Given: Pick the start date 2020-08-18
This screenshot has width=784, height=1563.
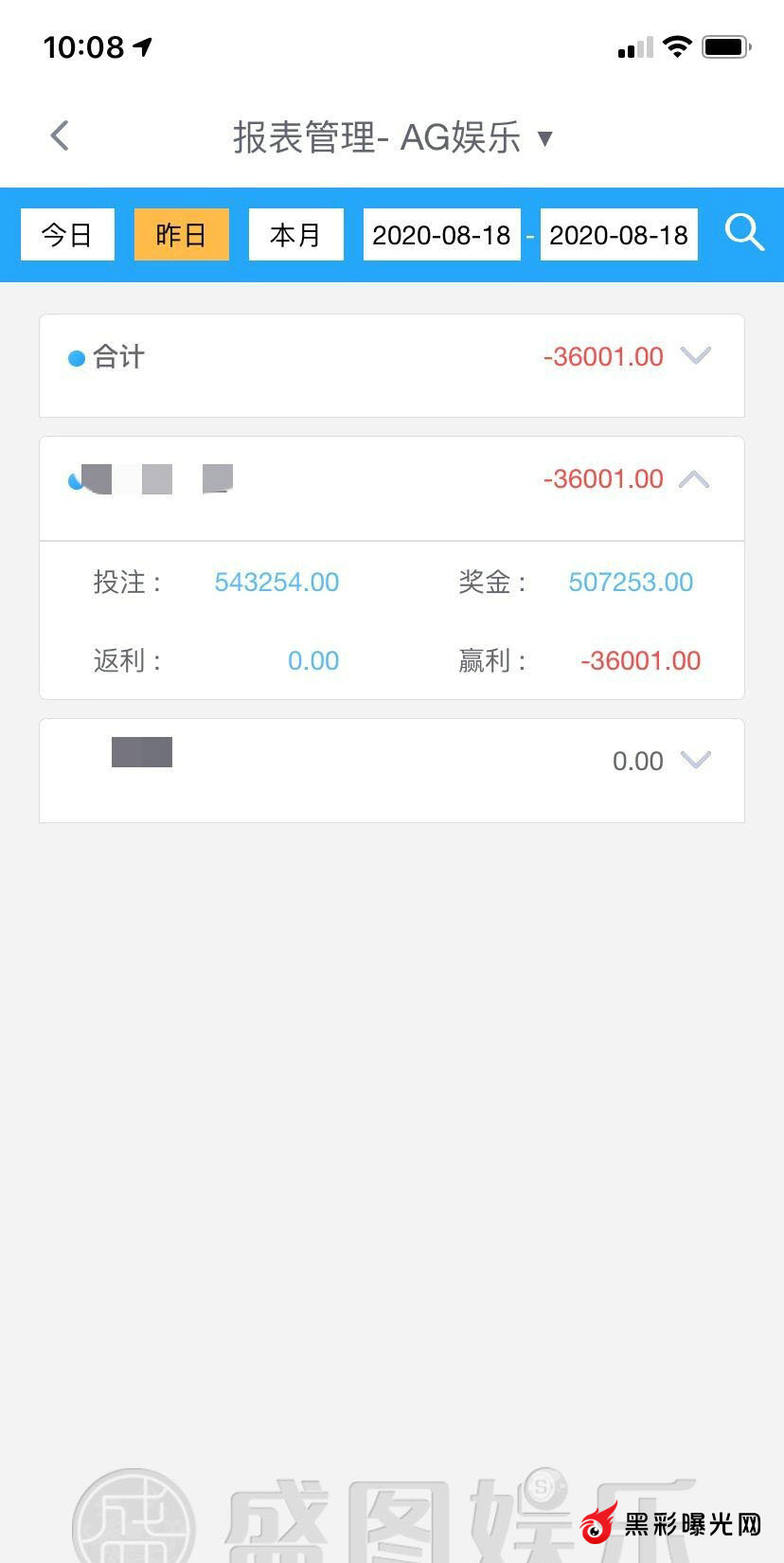Looking at the screenshot, I should pos(441,235).
